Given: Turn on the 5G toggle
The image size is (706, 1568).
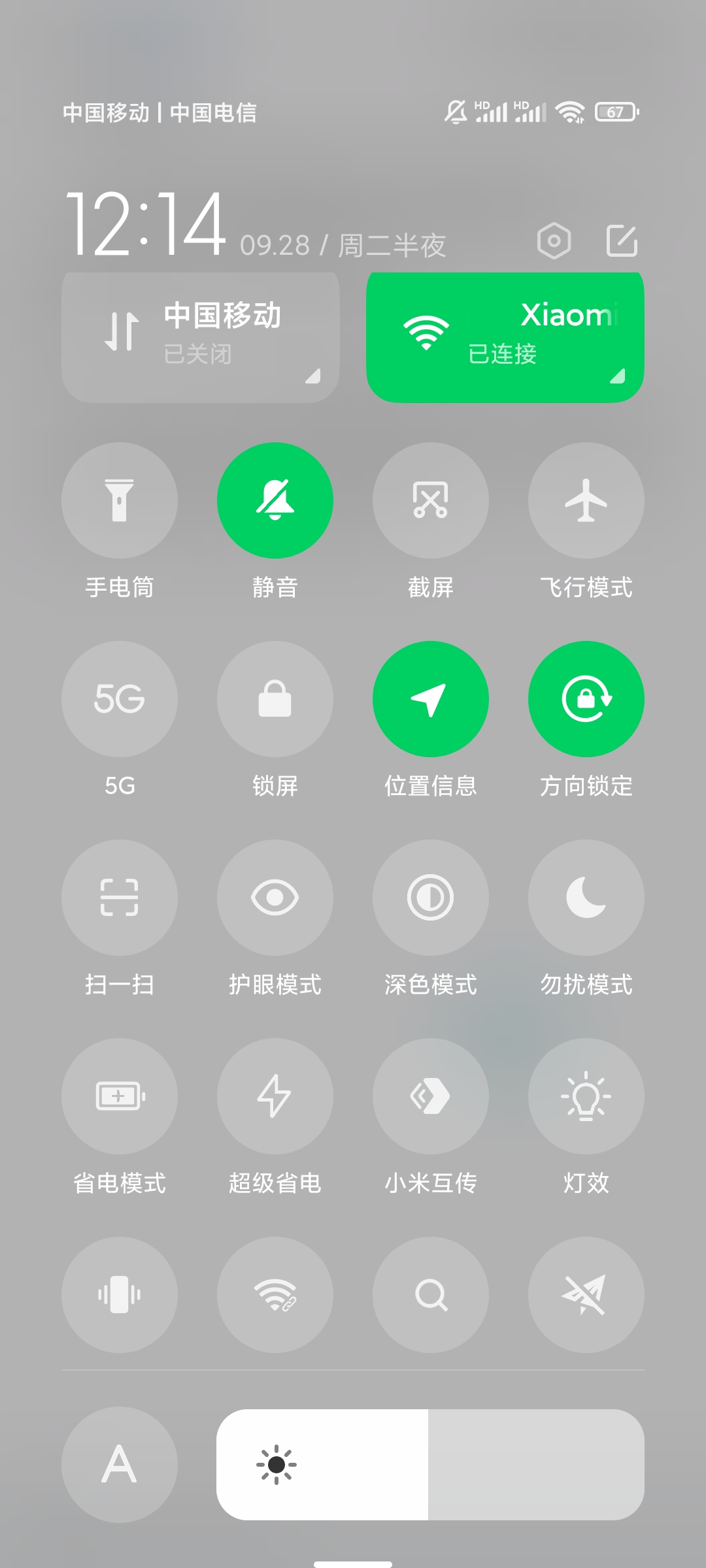Looking at the screenshot, I should click(x=120, y=699).
